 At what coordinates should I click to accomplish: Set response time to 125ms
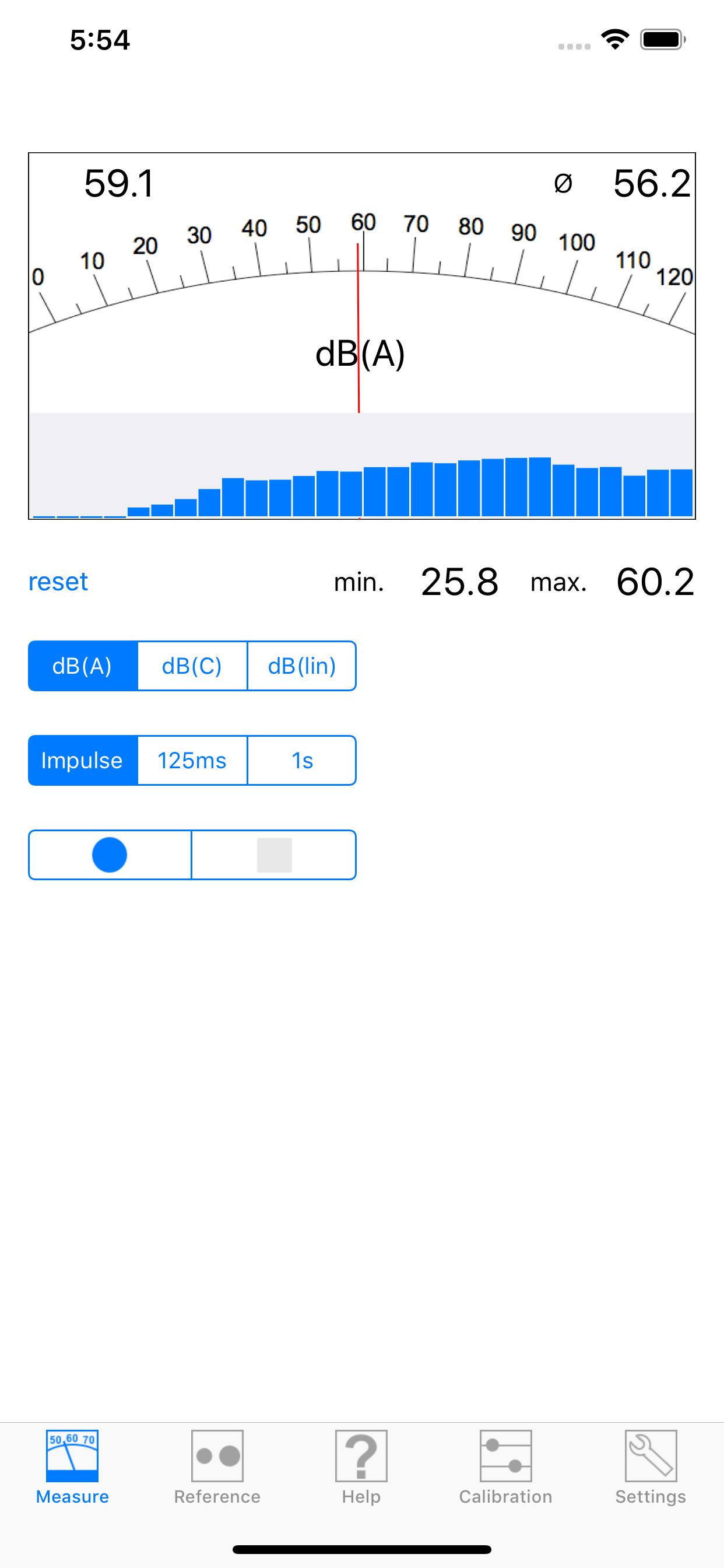point(192,760)
